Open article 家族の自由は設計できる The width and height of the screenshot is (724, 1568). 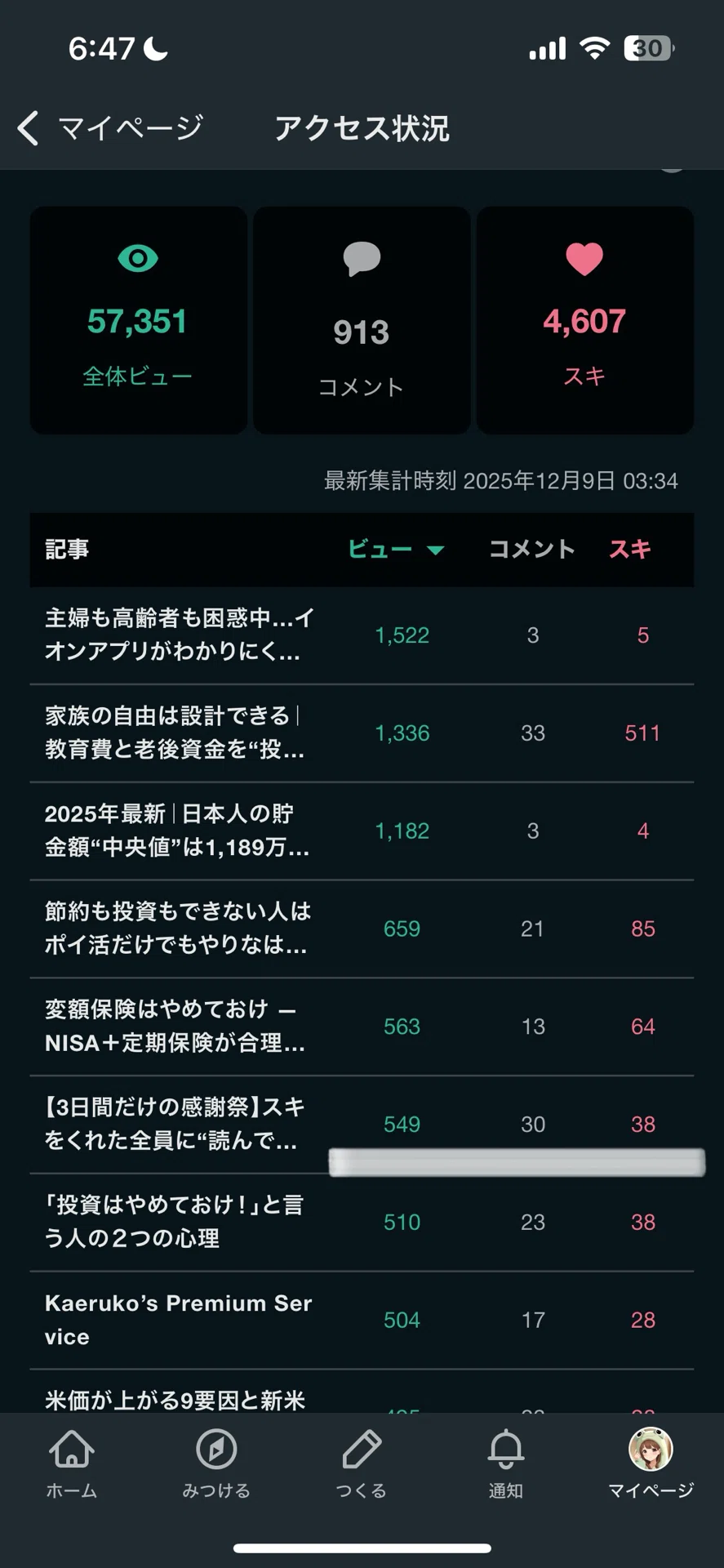click(x=362, y=733)
